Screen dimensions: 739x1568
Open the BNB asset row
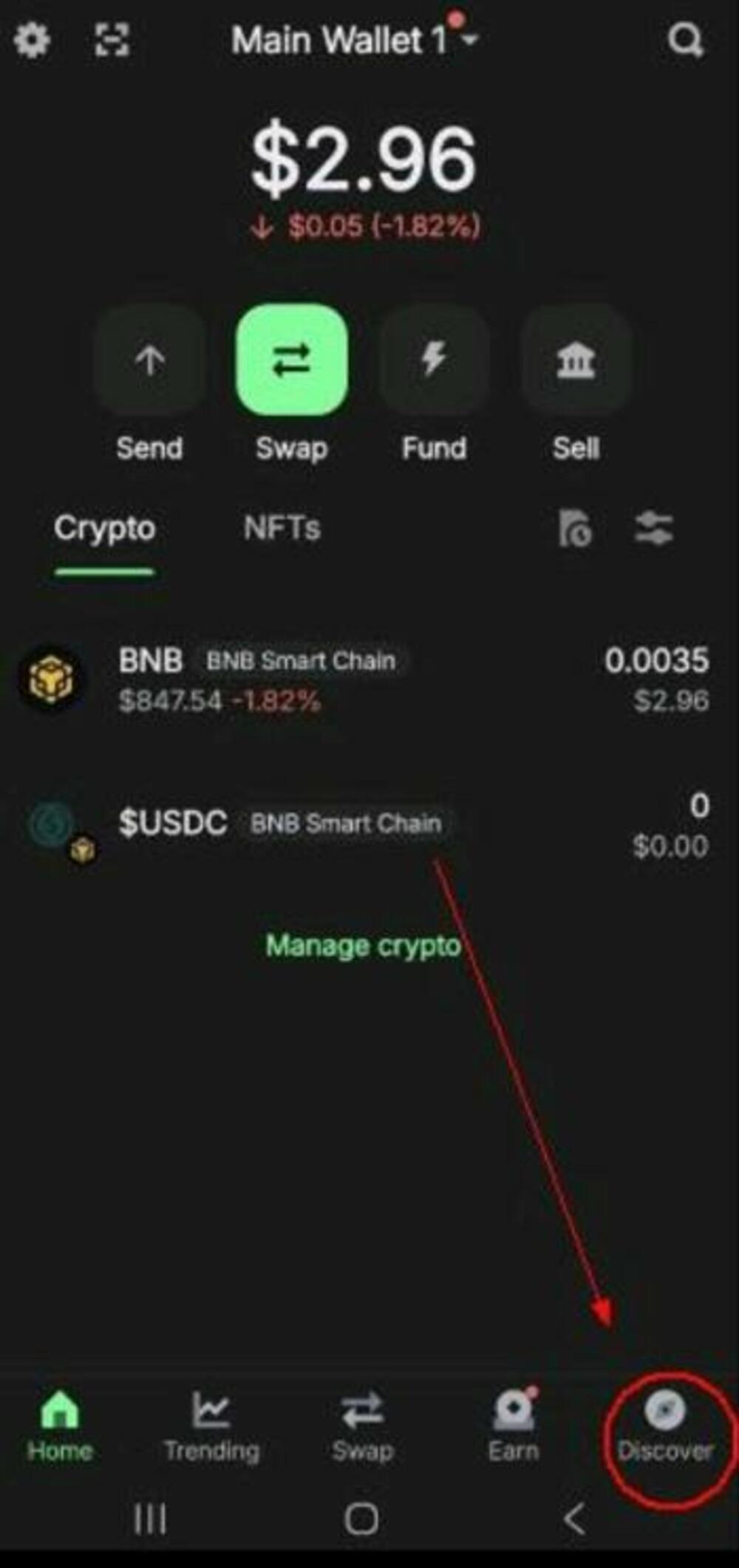pyautogui.click(x=362, y=679)
